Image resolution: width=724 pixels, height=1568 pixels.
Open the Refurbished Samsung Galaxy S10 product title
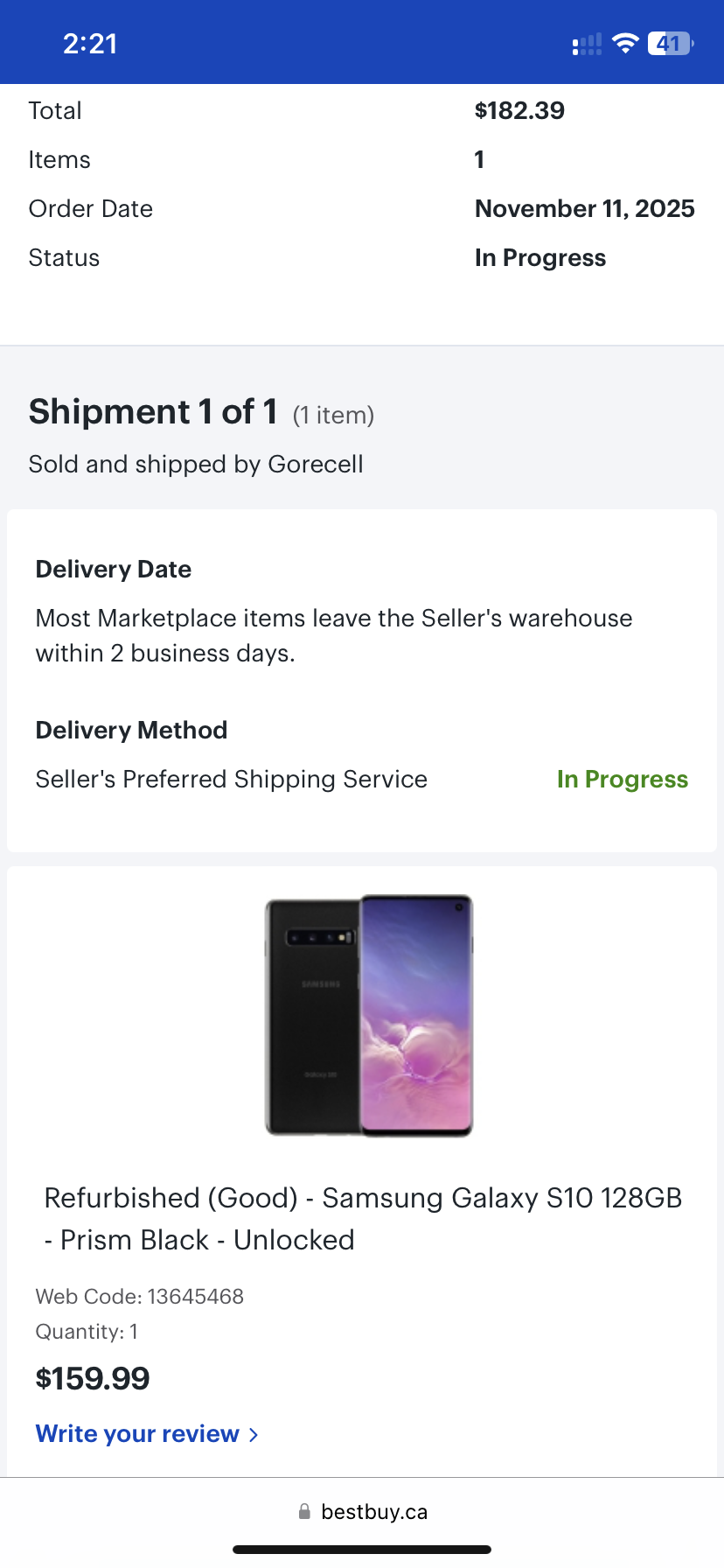362,1218
